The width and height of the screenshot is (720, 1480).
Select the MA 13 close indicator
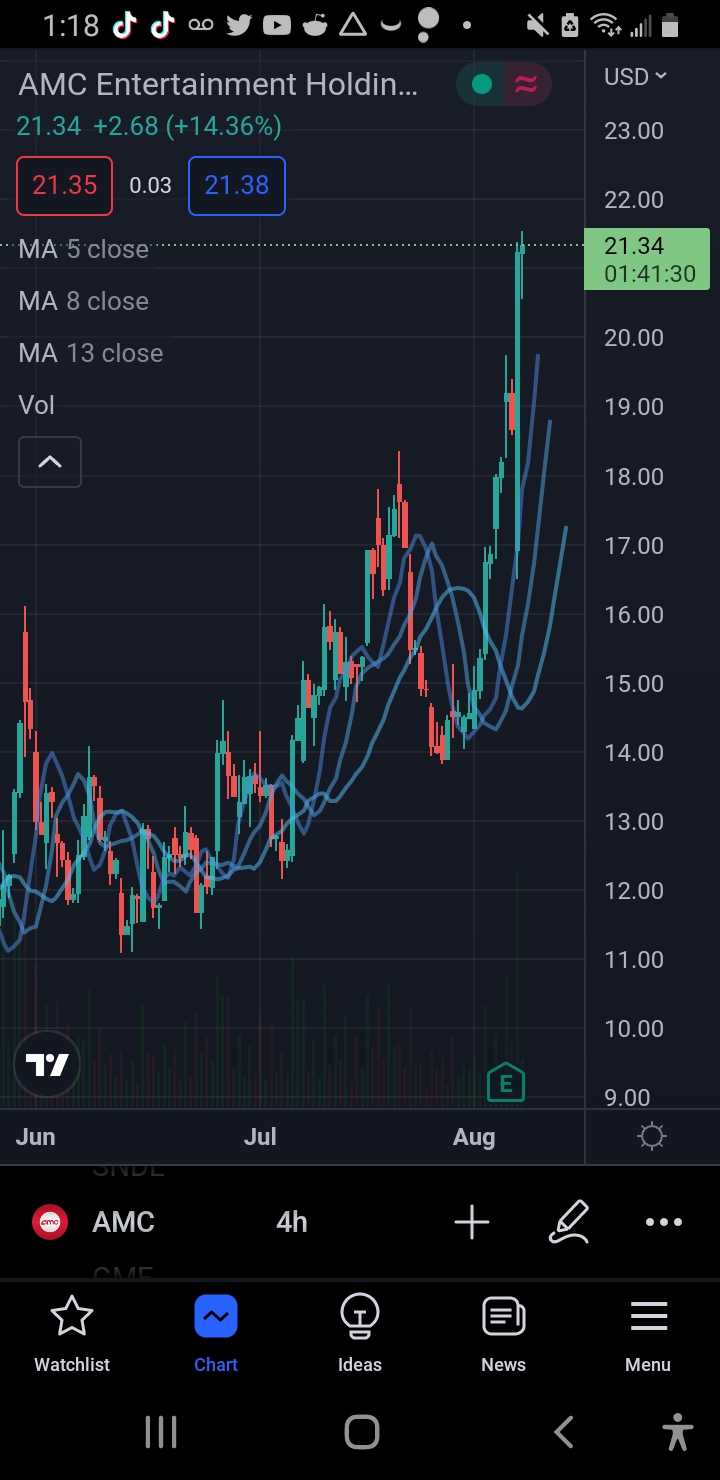(x=91, y=353)
